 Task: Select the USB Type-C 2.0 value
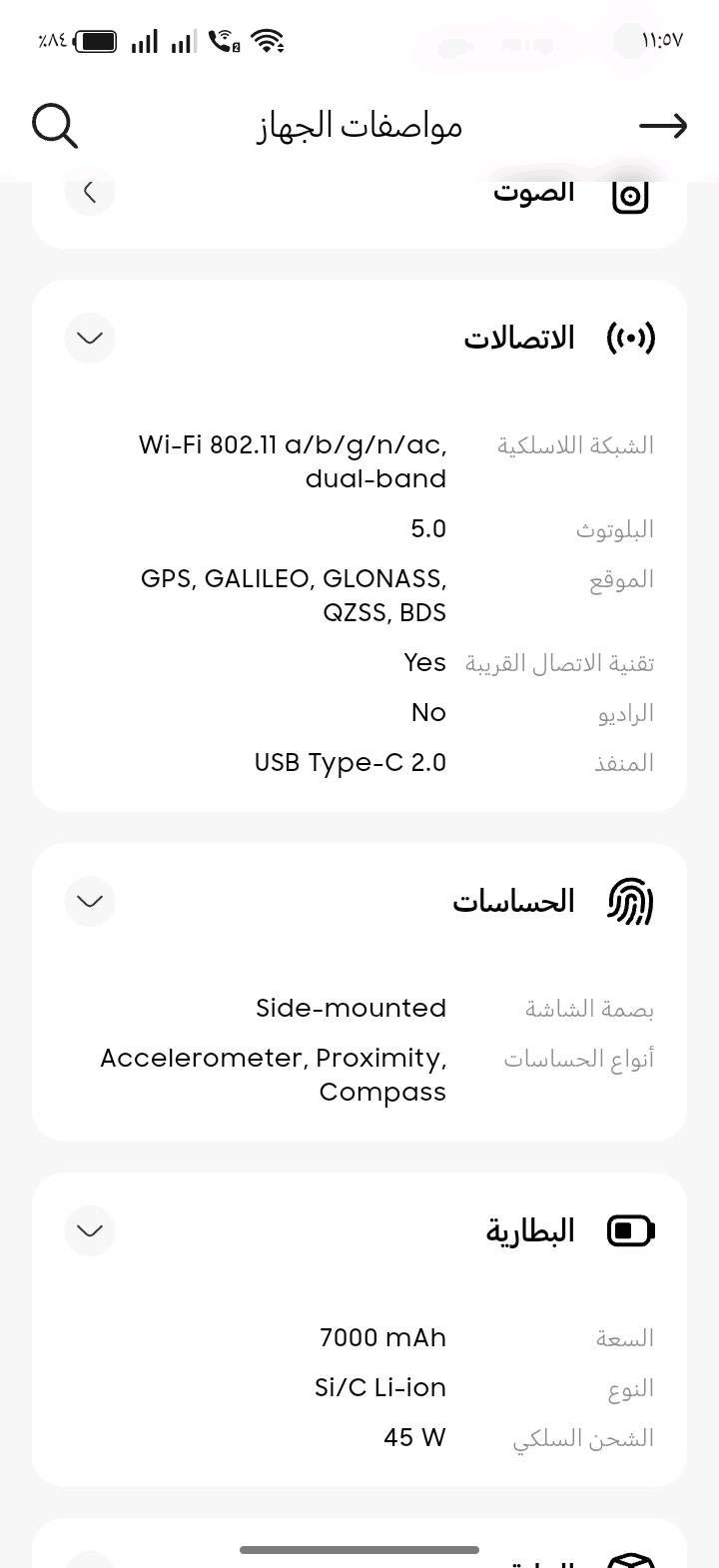coord(350,762)
